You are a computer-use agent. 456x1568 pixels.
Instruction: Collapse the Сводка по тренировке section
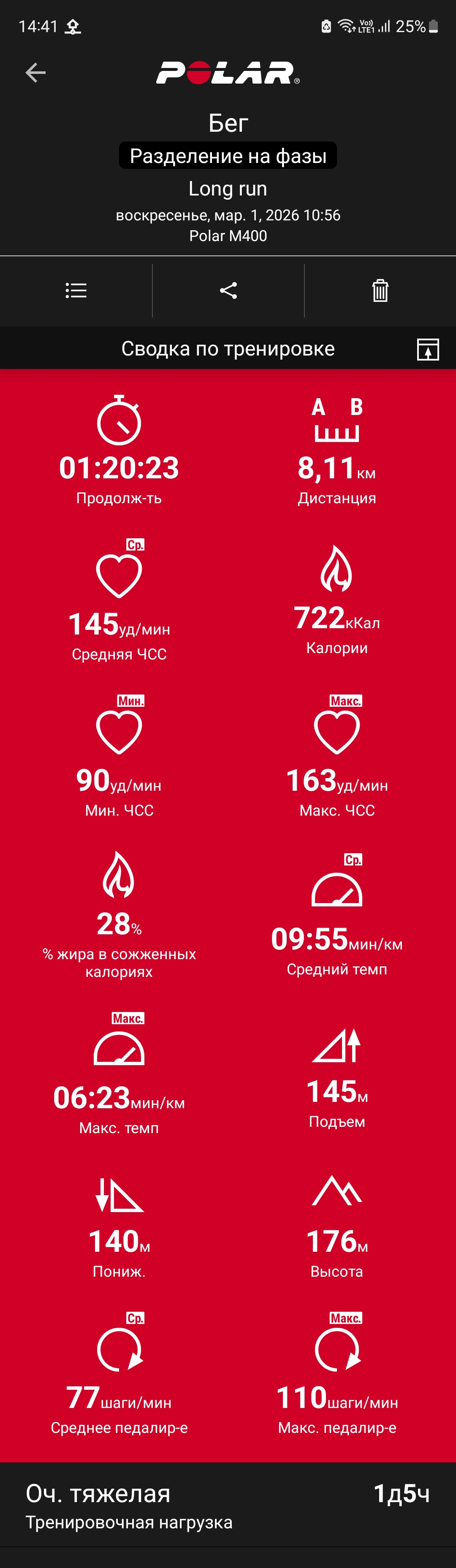(x=428, y=350)
